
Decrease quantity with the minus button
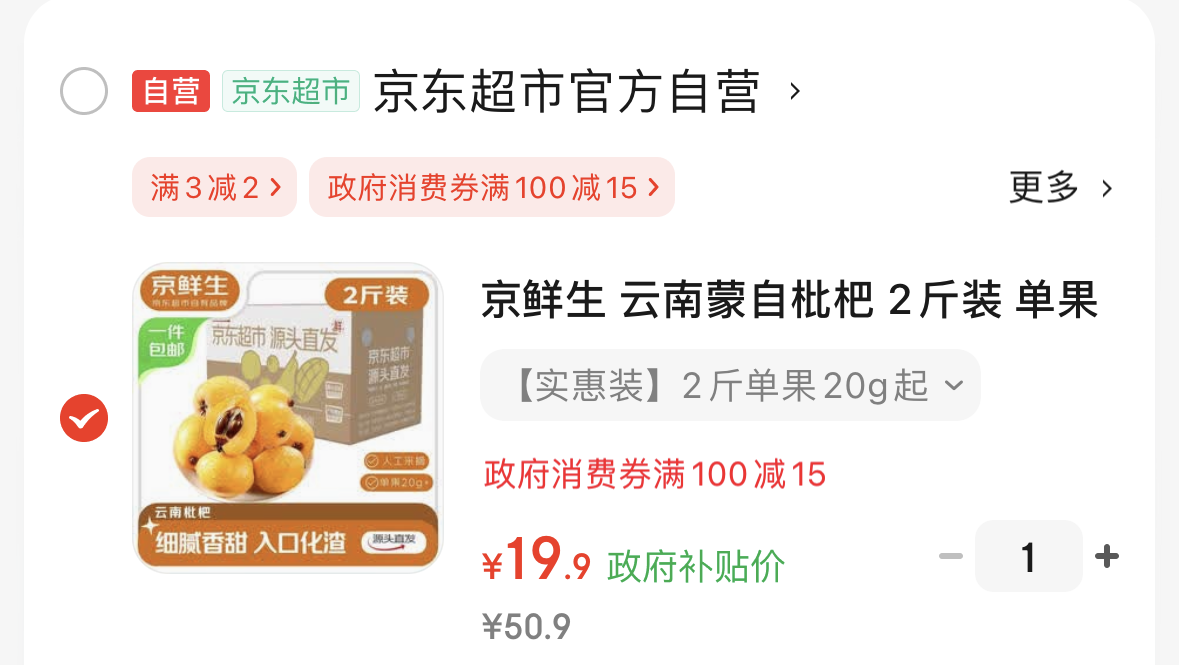click(x=950, y=557)
